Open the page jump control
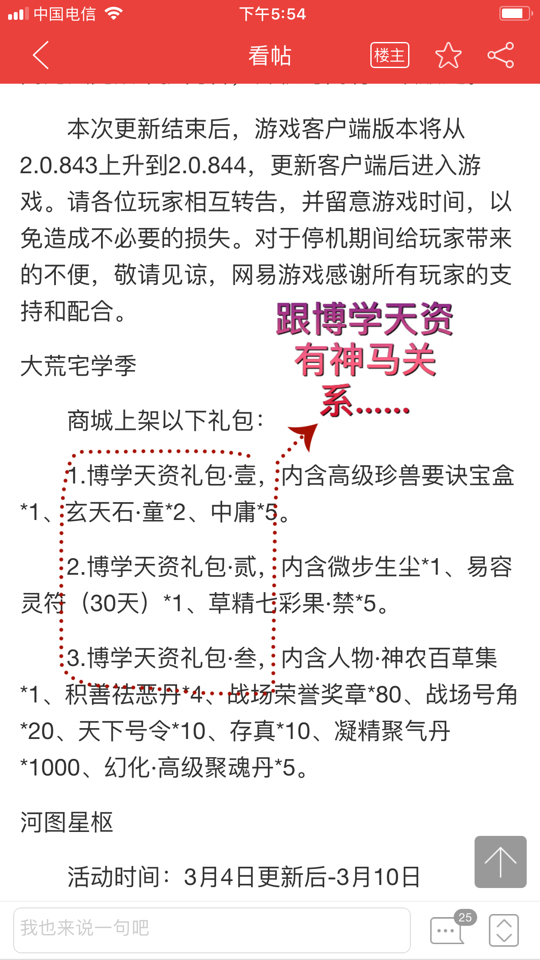The width and height of the screenshot is (540, 960). point(504,929)
